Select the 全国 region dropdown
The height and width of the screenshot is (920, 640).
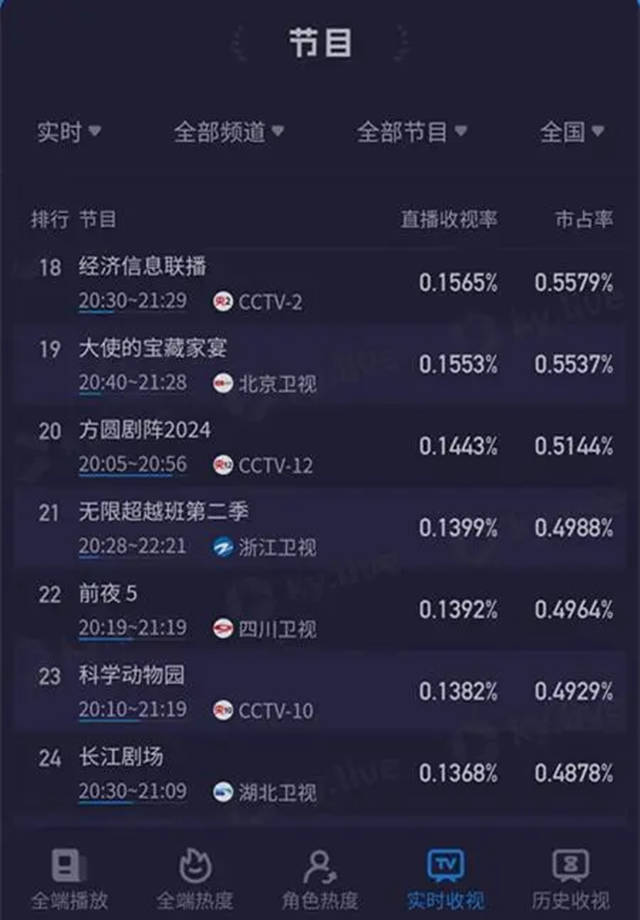572,132
